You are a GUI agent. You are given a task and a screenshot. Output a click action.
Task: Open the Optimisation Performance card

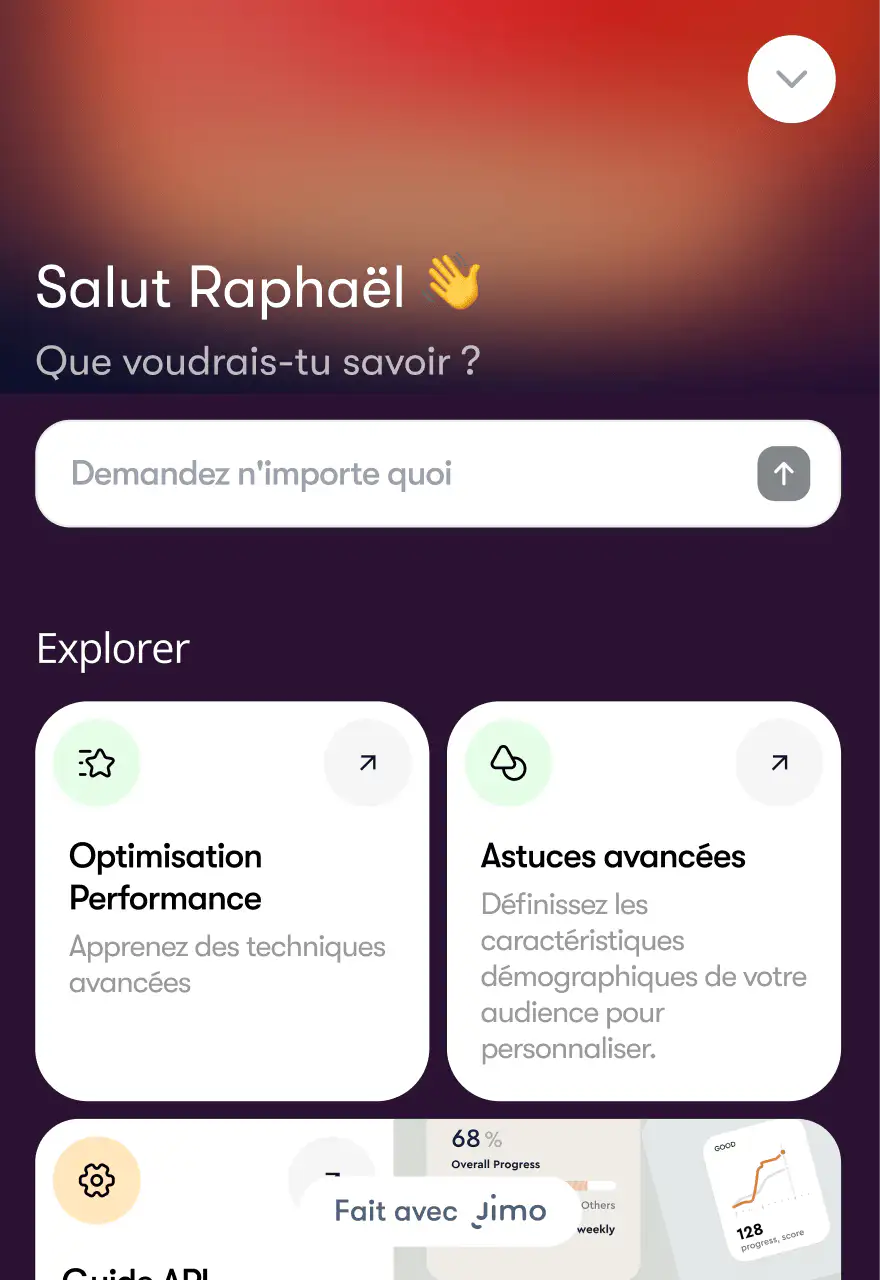pos(232,900)
